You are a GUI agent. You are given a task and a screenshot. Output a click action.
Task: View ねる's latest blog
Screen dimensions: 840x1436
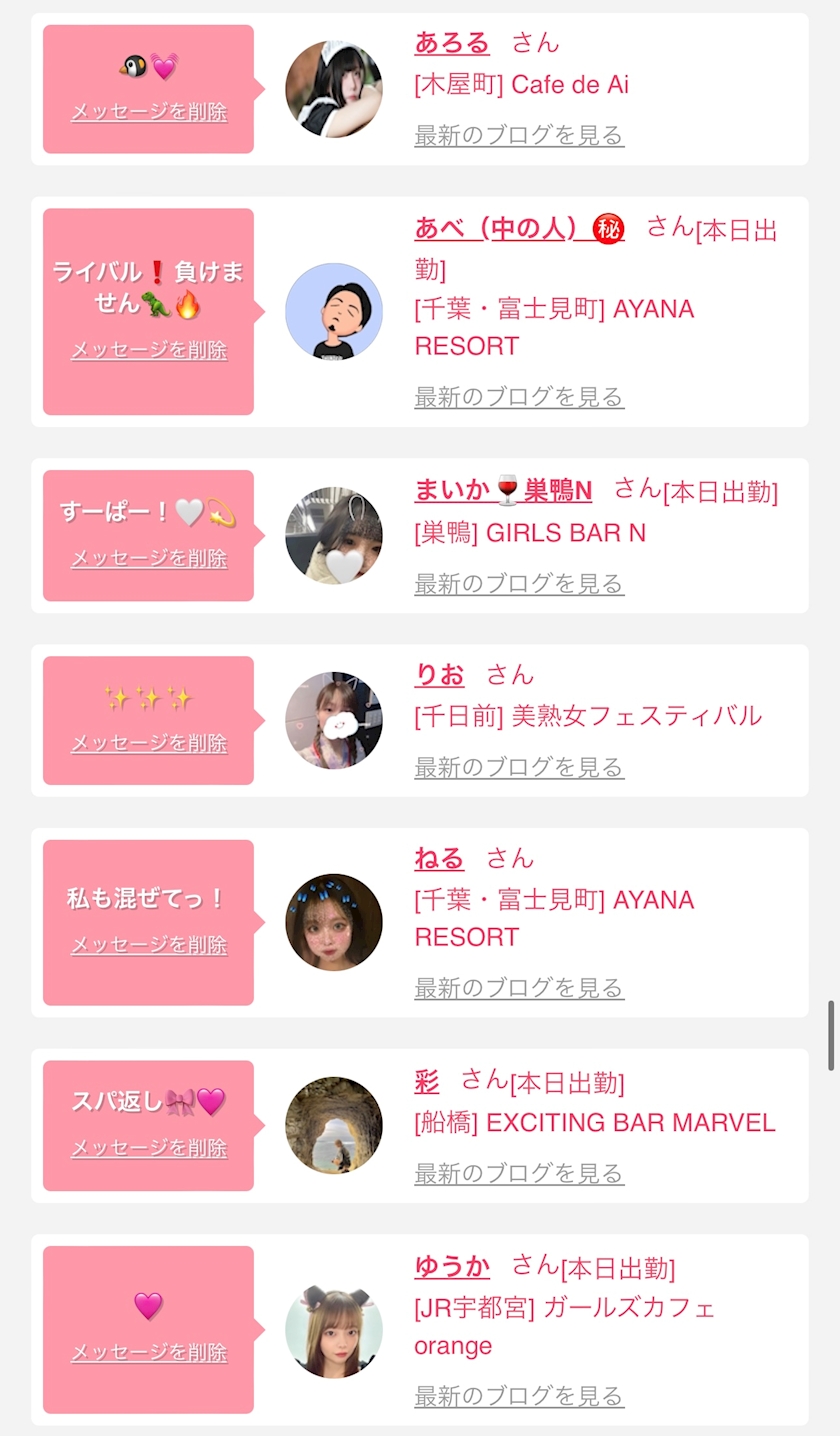point(519,988)
